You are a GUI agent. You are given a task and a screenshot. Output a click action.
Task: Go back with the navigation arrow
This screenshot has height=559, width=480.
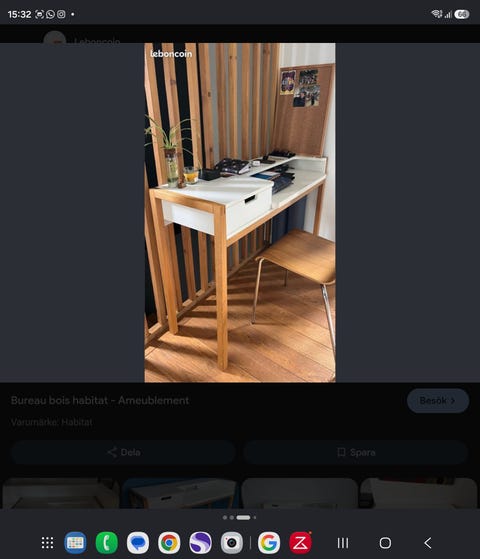[x=428, y=543]
